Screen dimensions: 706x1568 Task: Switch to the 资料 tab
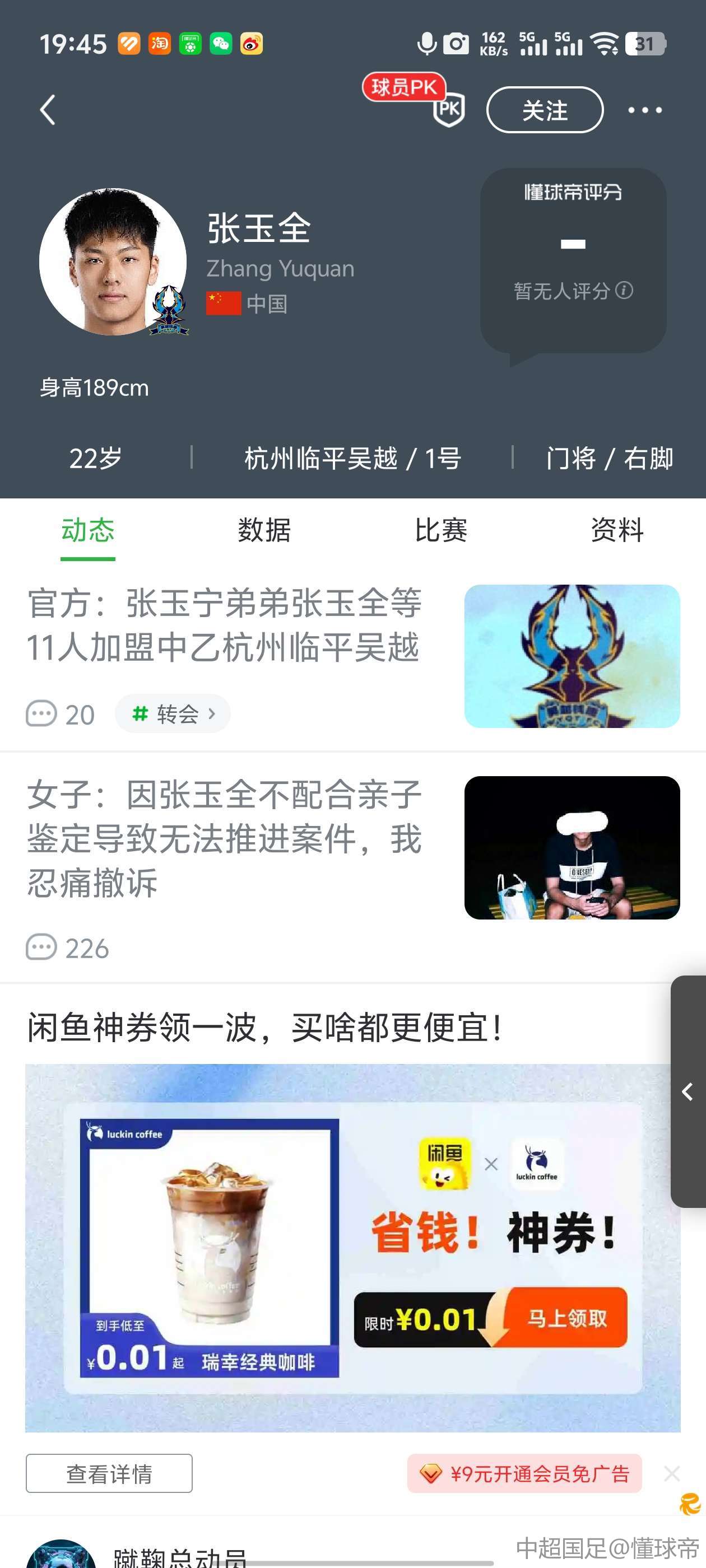tap(617, 530)
